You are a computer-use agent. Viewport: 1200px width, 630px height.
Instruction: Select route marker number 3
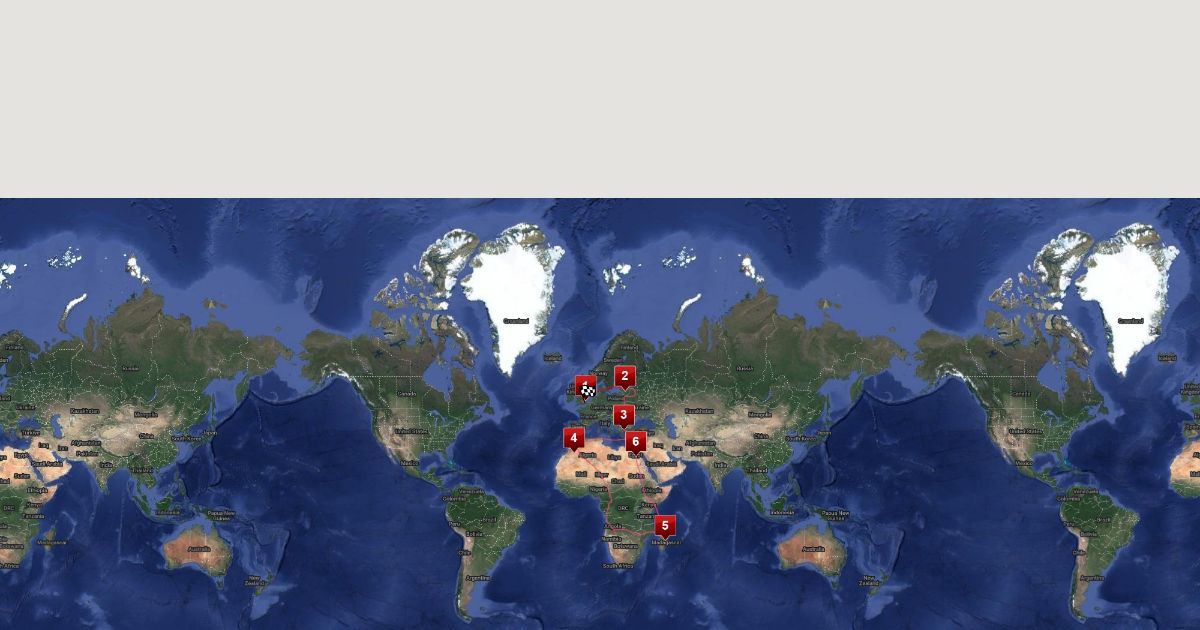point(624,415)
